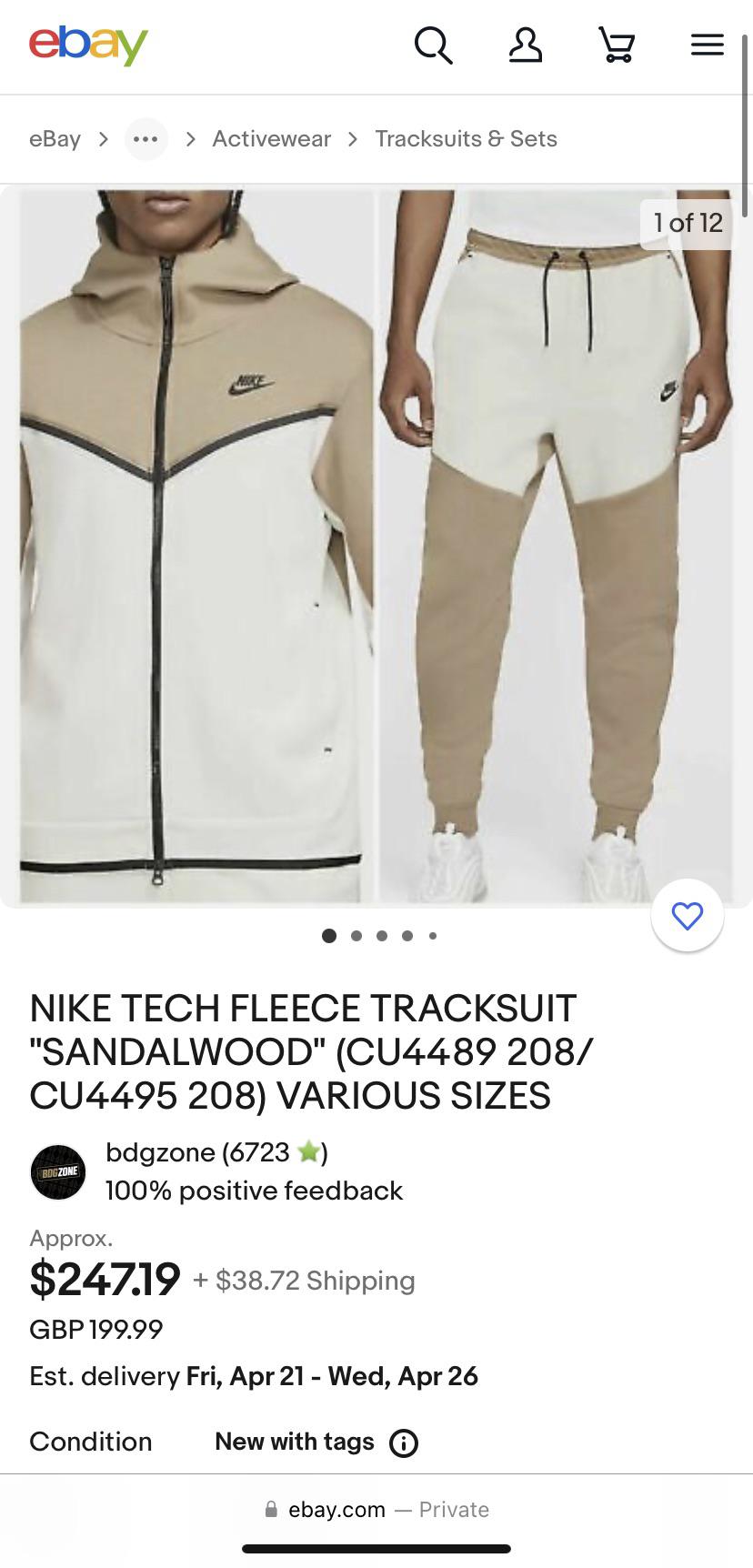753x1568 pixels.
Task: Click the product photo showing the hoodie
Action: point(196,546)
